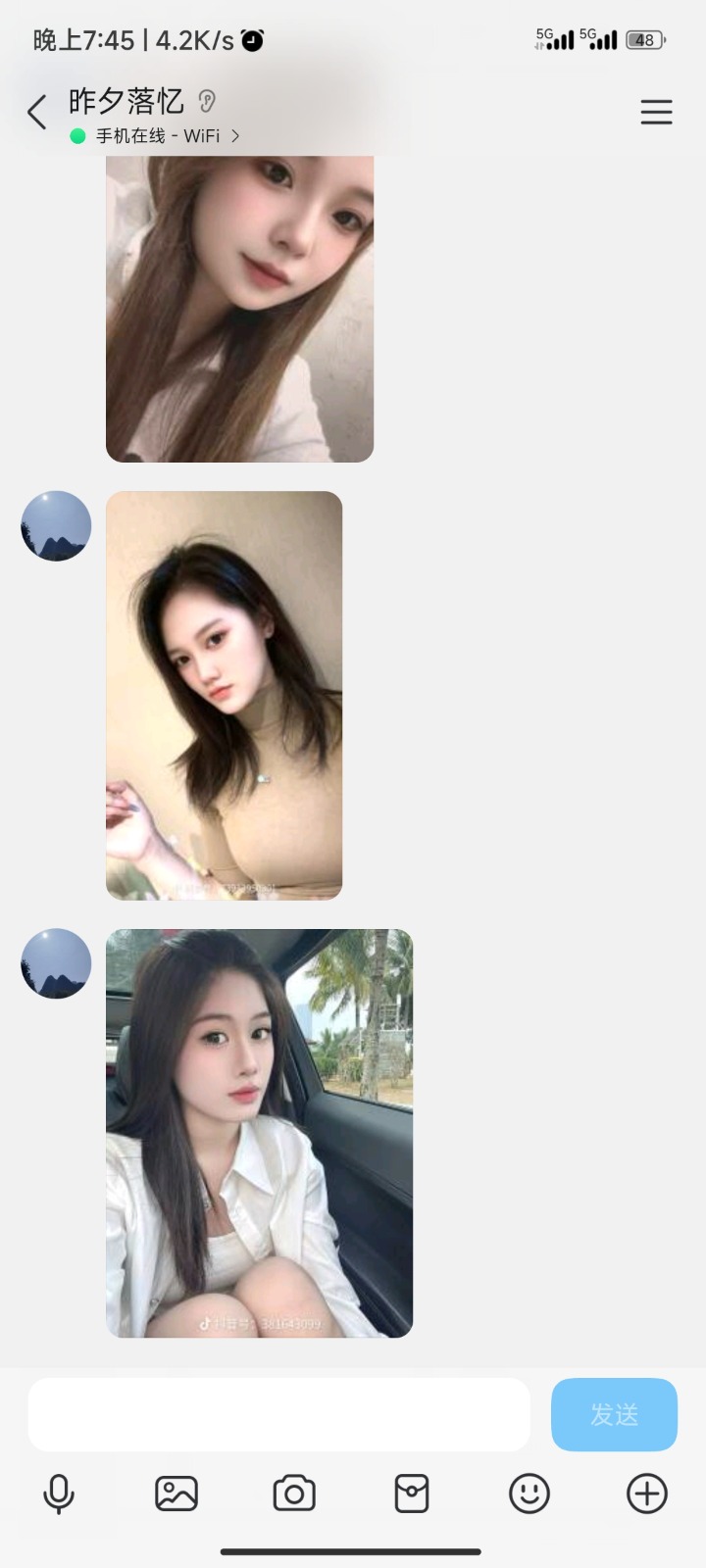Open the 手机在线 - WiFi status details
Viewport: 706px width, 1568px height.
click(x=157, y=136)
